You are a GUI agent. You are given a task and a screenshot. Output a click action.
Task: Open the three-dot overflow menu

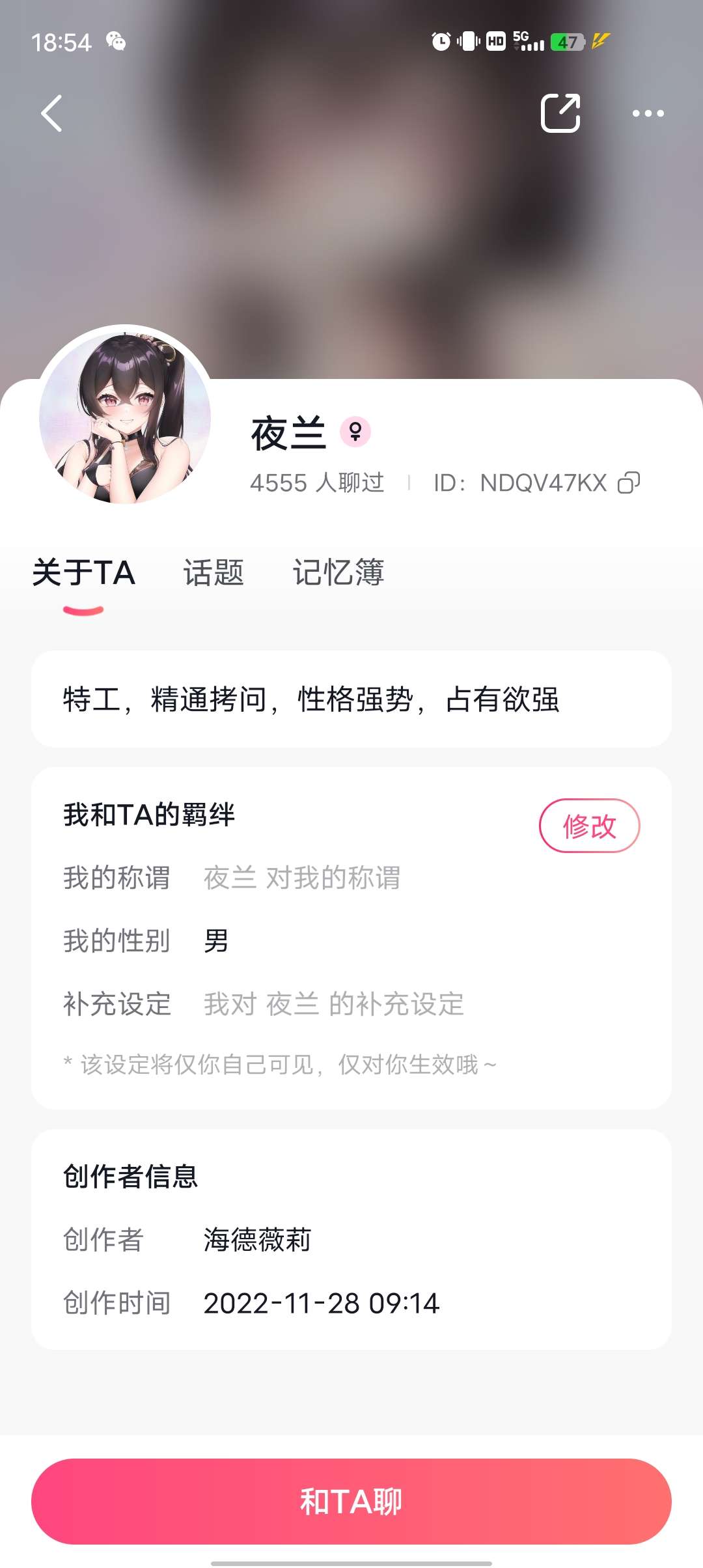tap(648, 113)
